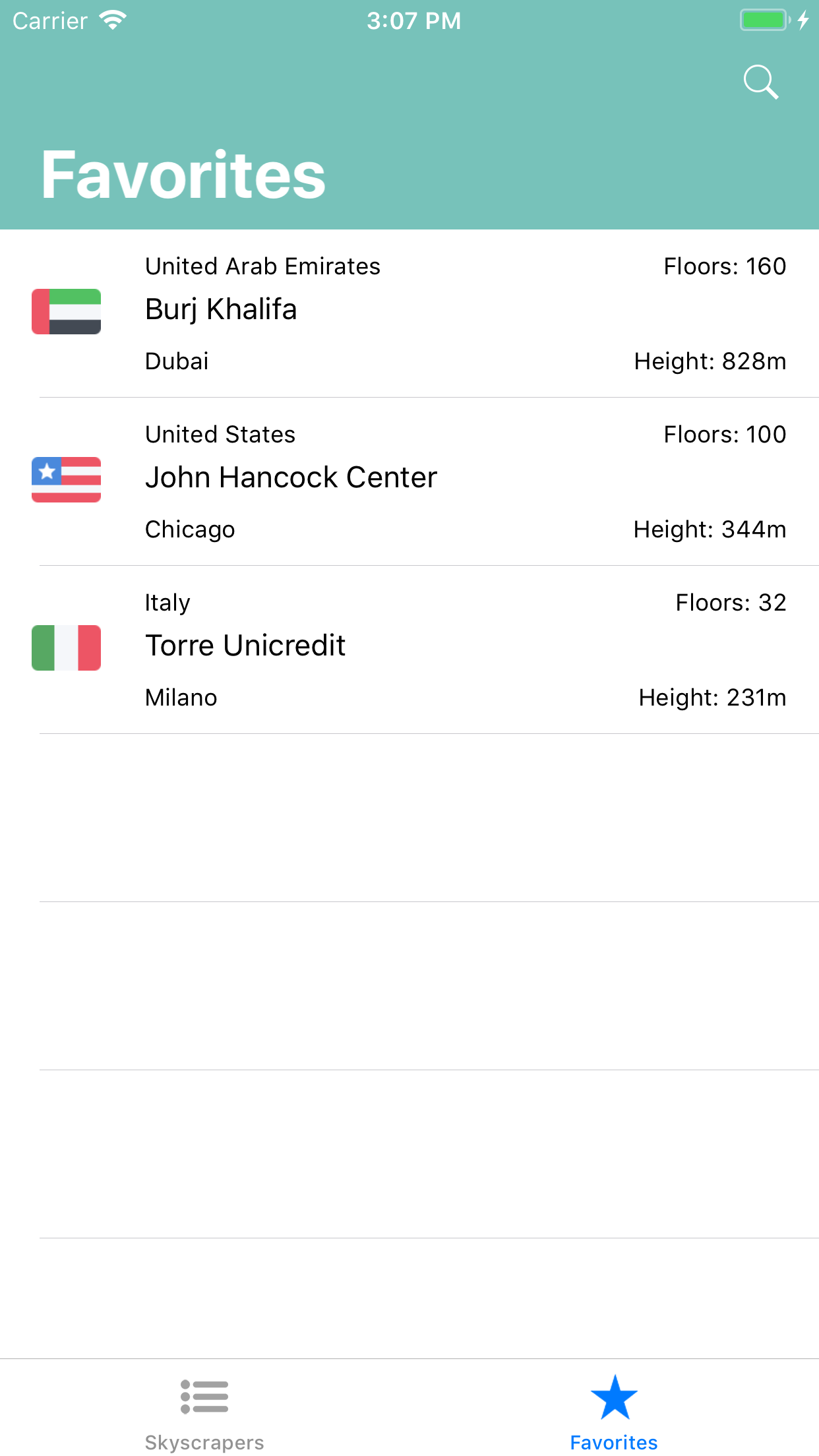View details for Torre Unicredit

[409, 649]
